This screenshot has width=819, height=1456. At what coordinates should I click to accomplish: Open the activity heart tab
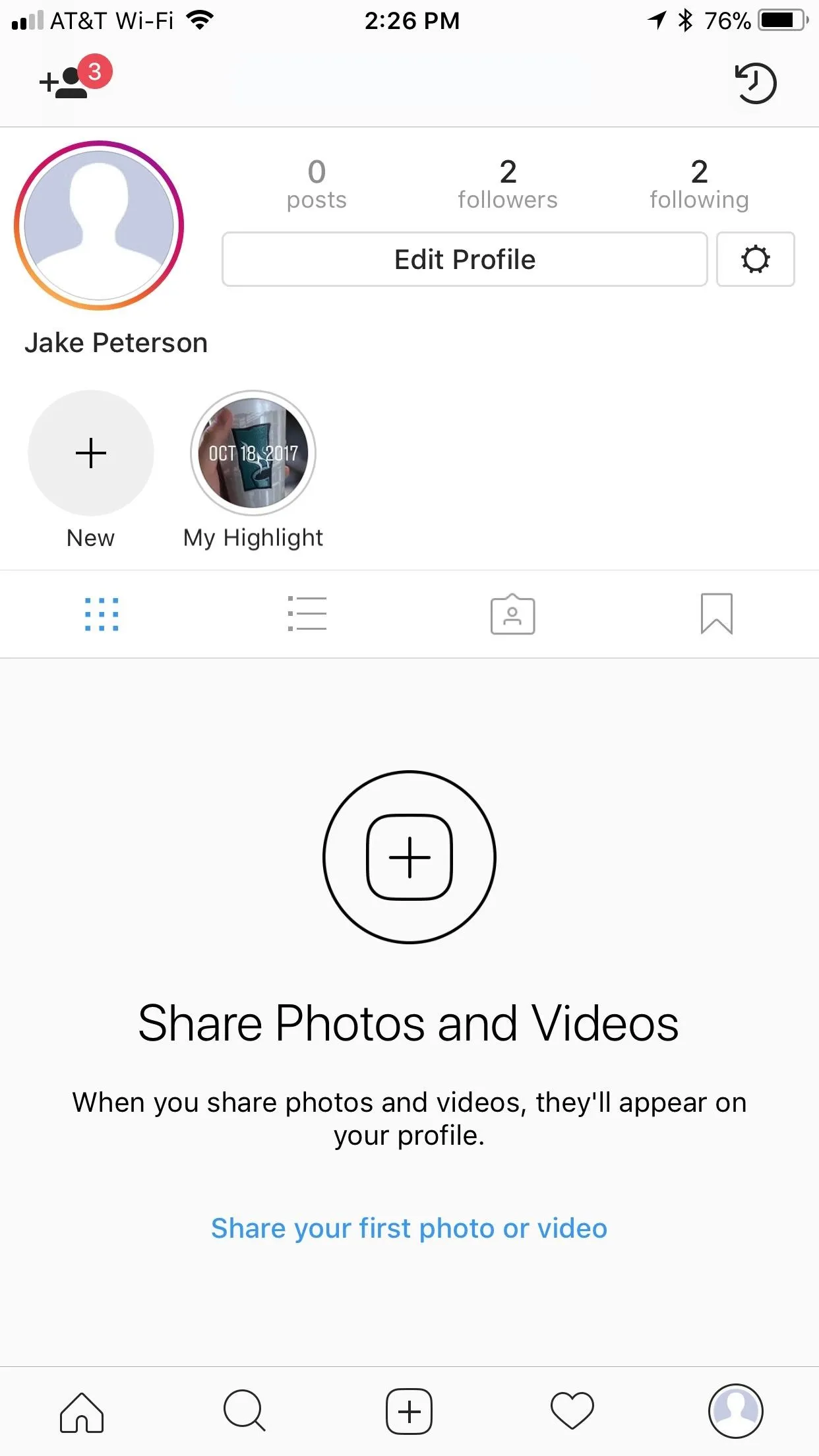pos(572,1412)
